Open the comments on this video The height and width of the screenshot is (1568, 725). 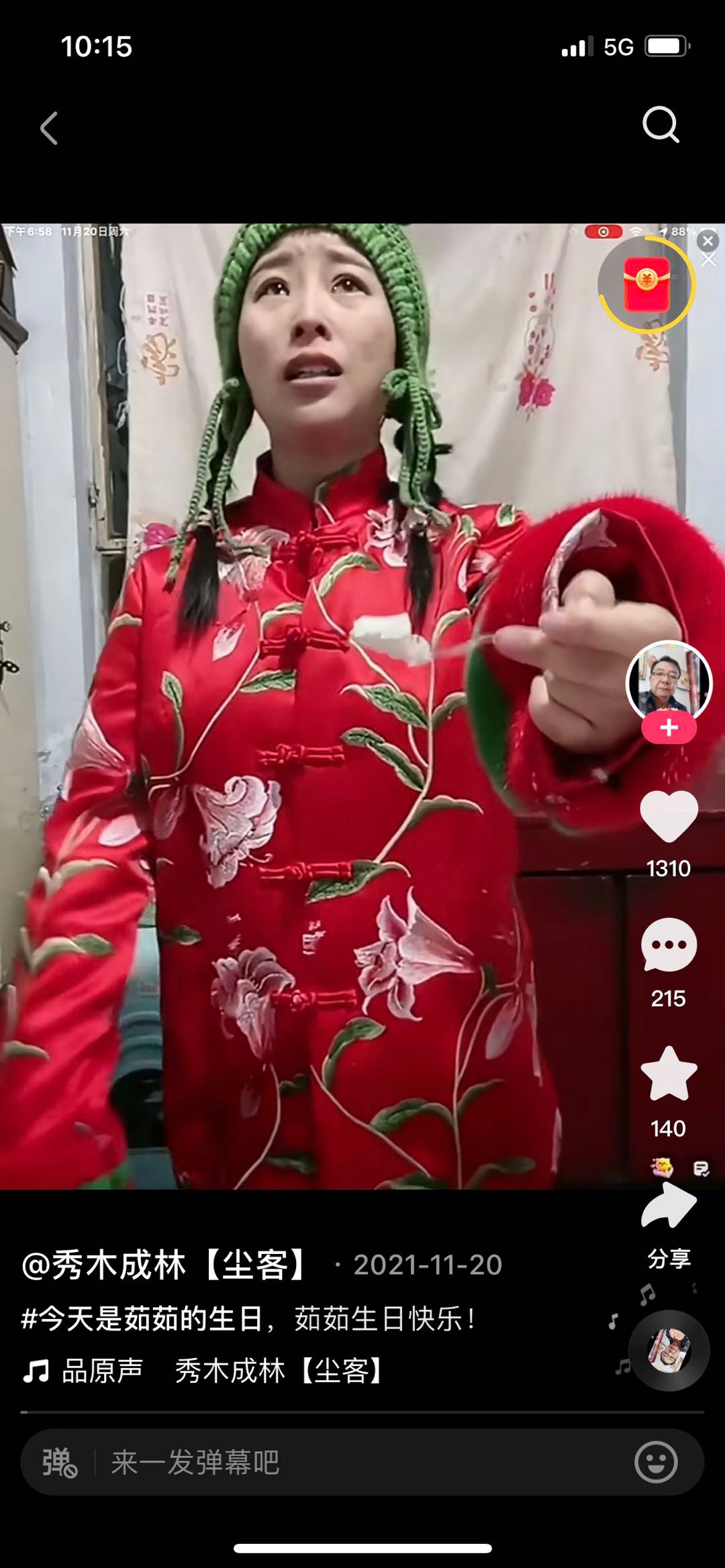pos(669,945)
